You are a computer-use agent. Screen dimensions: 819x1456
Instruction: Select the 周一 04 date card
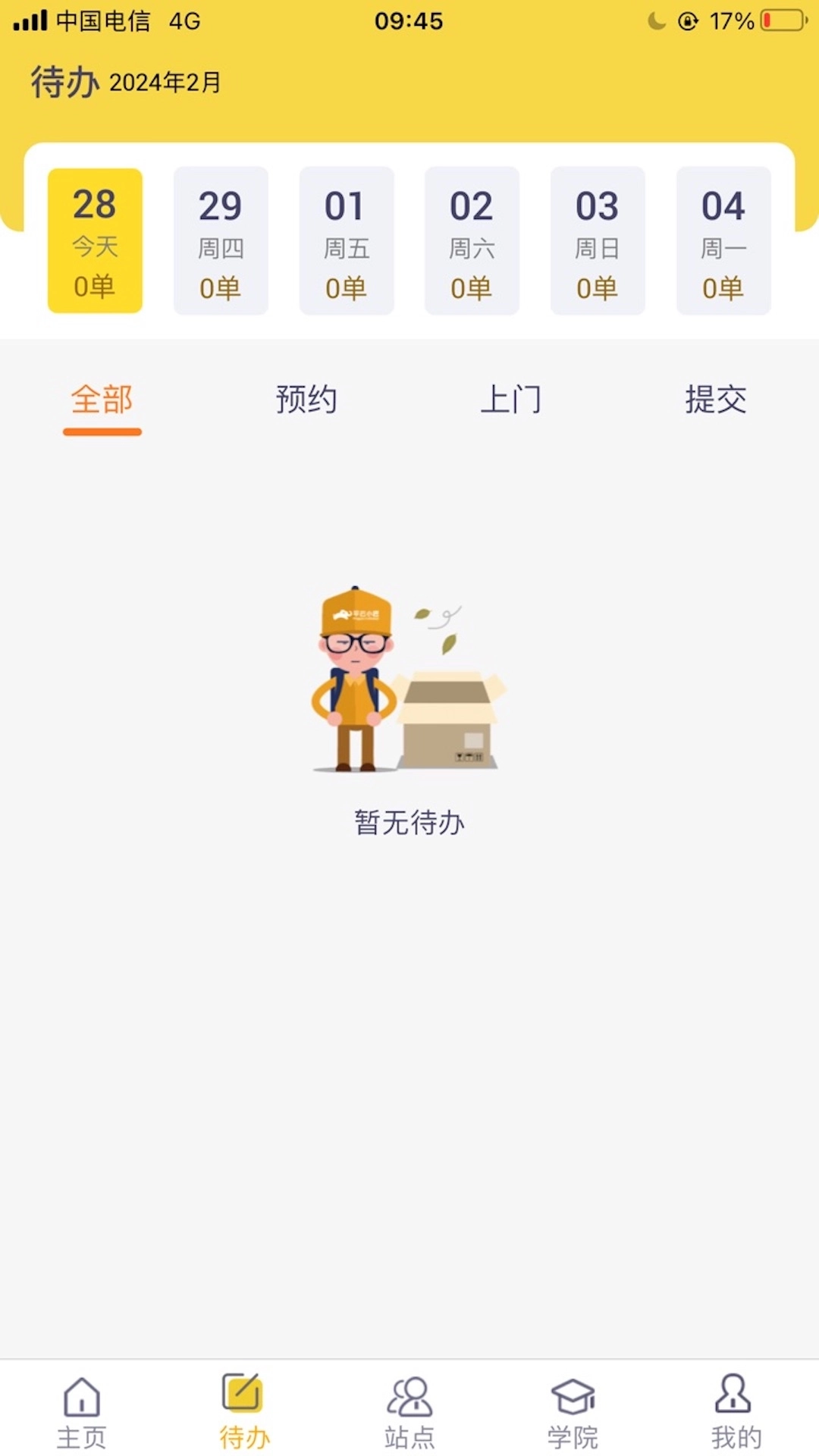coord(723,240)
